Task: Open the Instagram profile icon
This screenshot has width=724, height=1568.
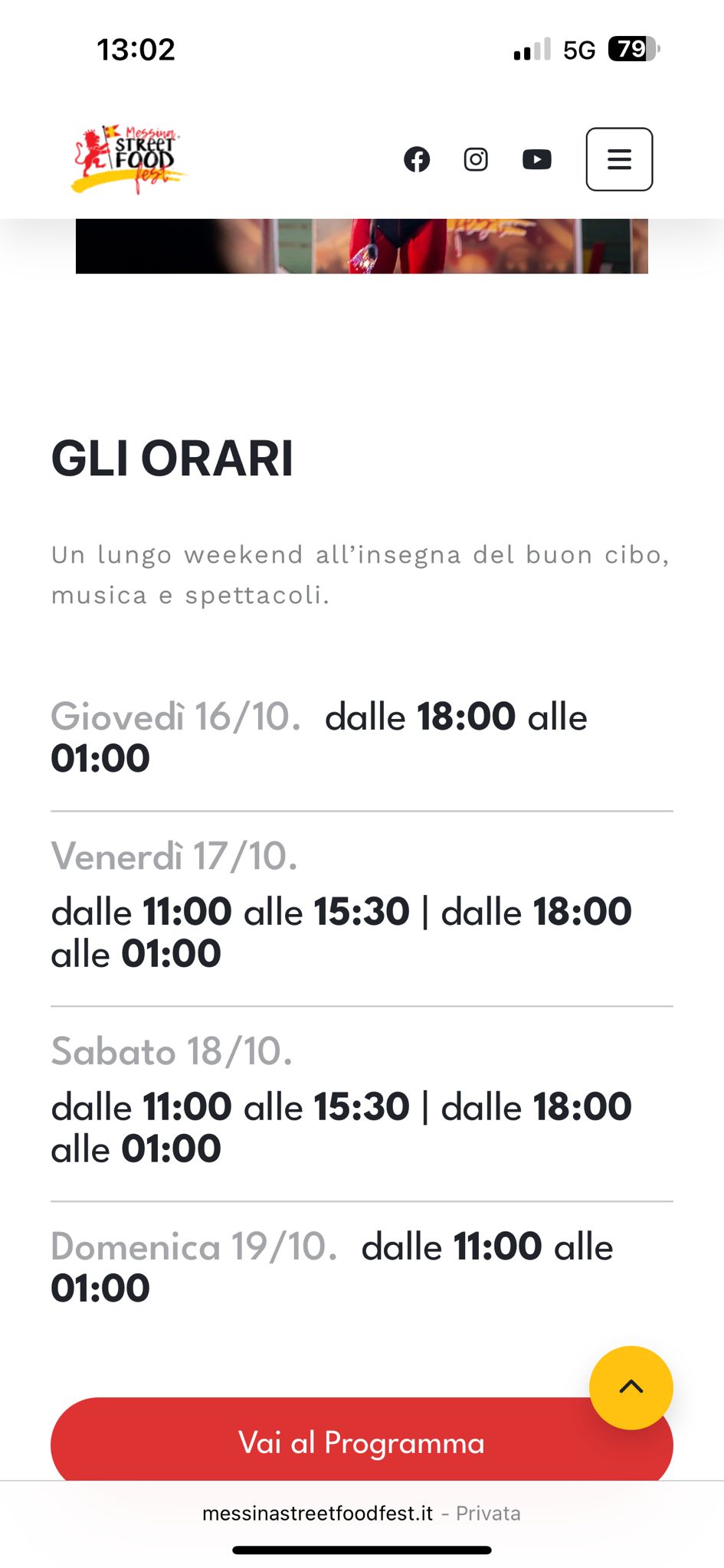Action: 476,159
